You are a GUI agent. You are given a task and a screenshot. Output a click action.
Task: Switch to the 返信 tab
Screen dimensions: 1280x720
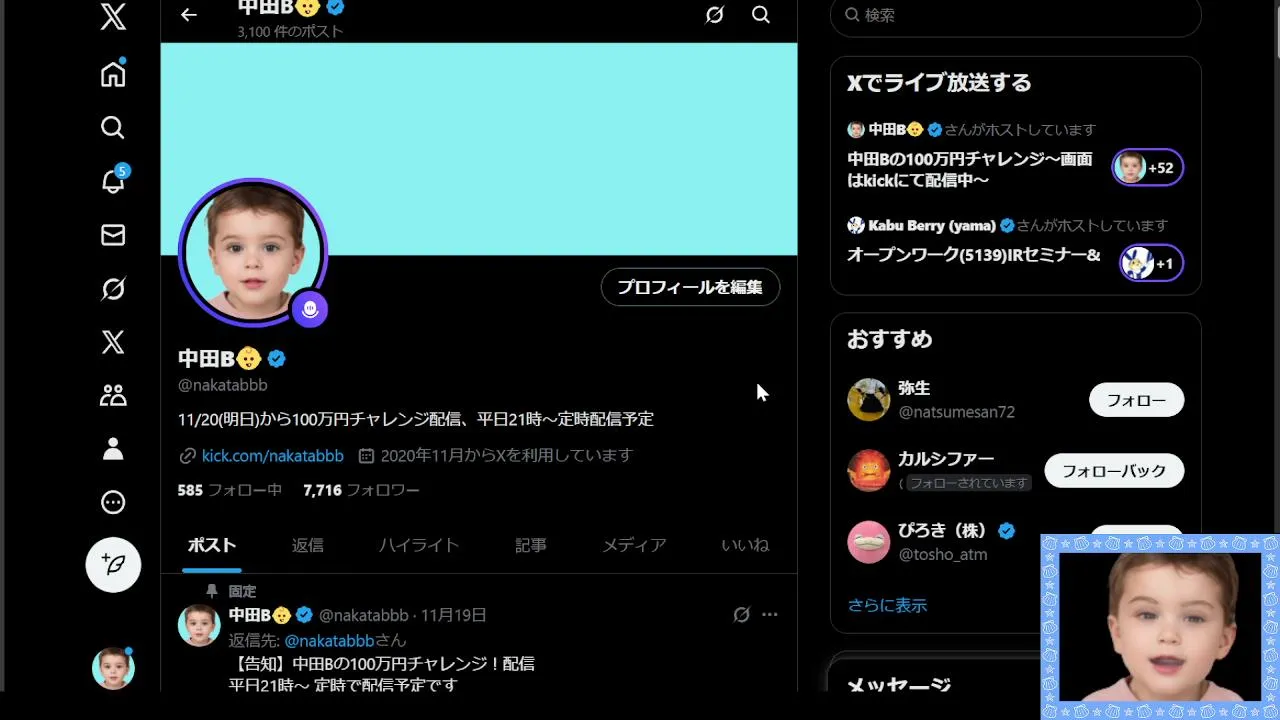(x=307, y=545)
